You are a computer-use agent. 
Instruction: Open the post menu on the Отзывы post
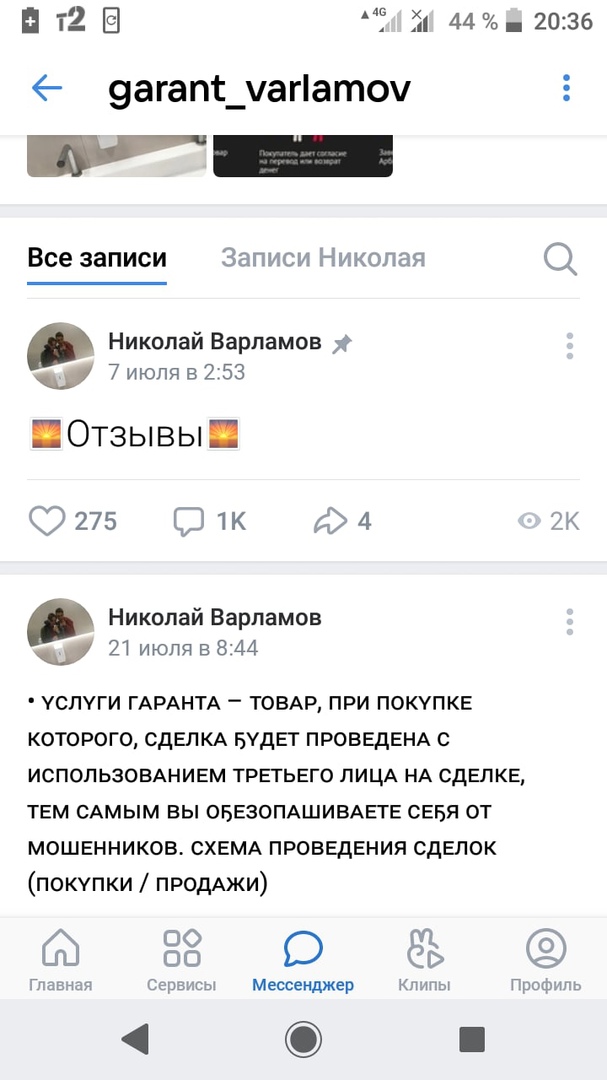point(569,346)
